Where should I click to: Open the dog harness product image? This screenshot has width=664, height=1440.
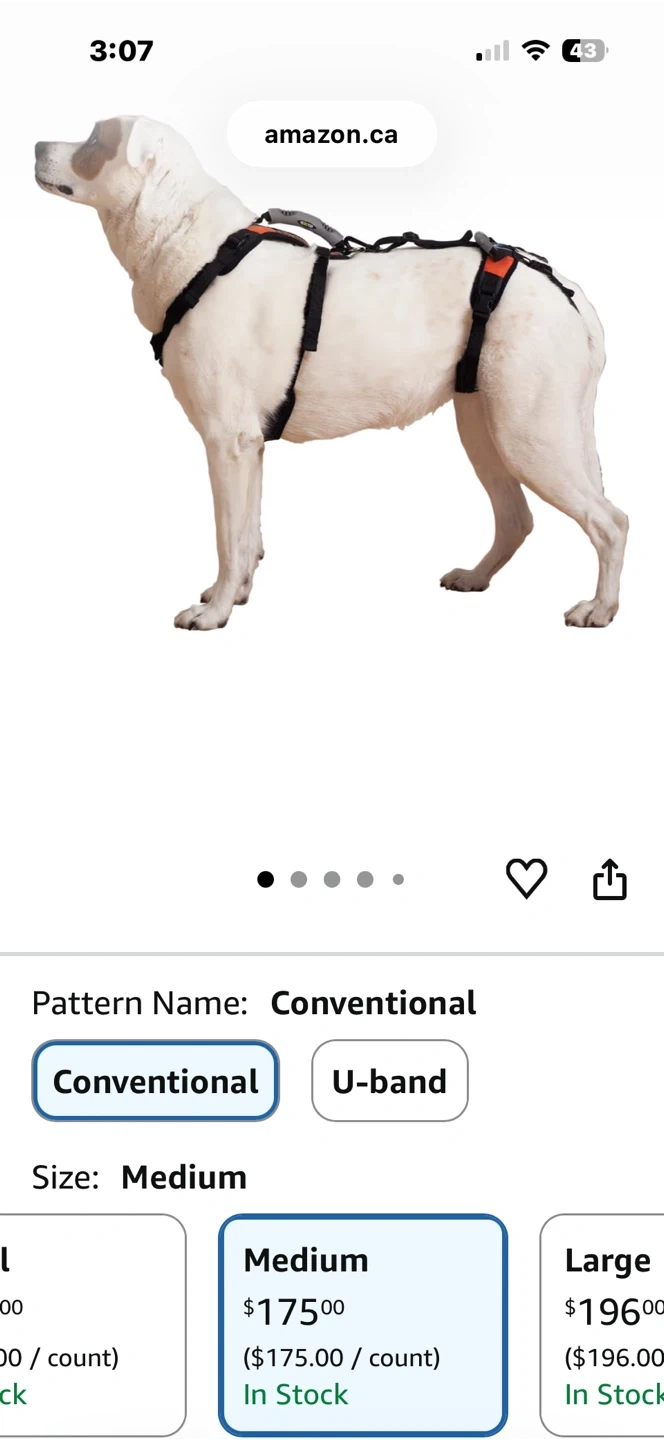click(330, 400)
